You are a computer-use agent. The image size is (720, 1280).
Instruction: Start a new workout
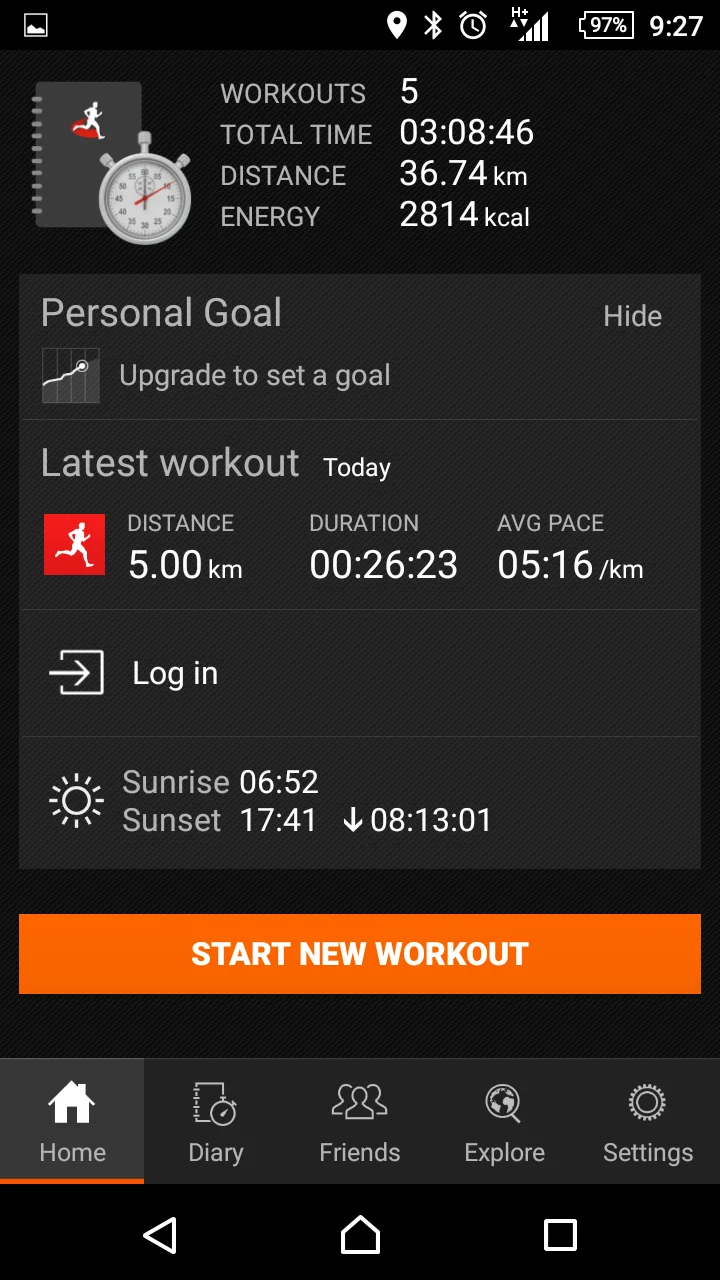(x=360, y=954)
